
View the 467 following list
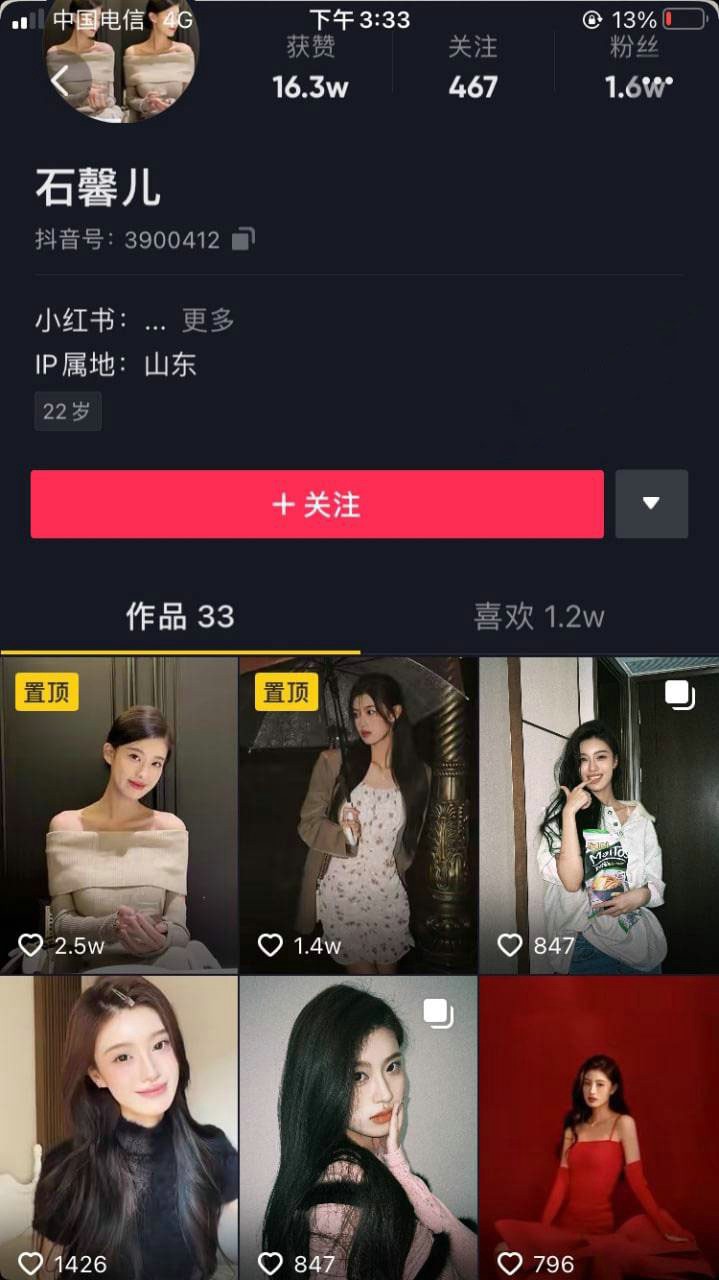pos(473,68)
